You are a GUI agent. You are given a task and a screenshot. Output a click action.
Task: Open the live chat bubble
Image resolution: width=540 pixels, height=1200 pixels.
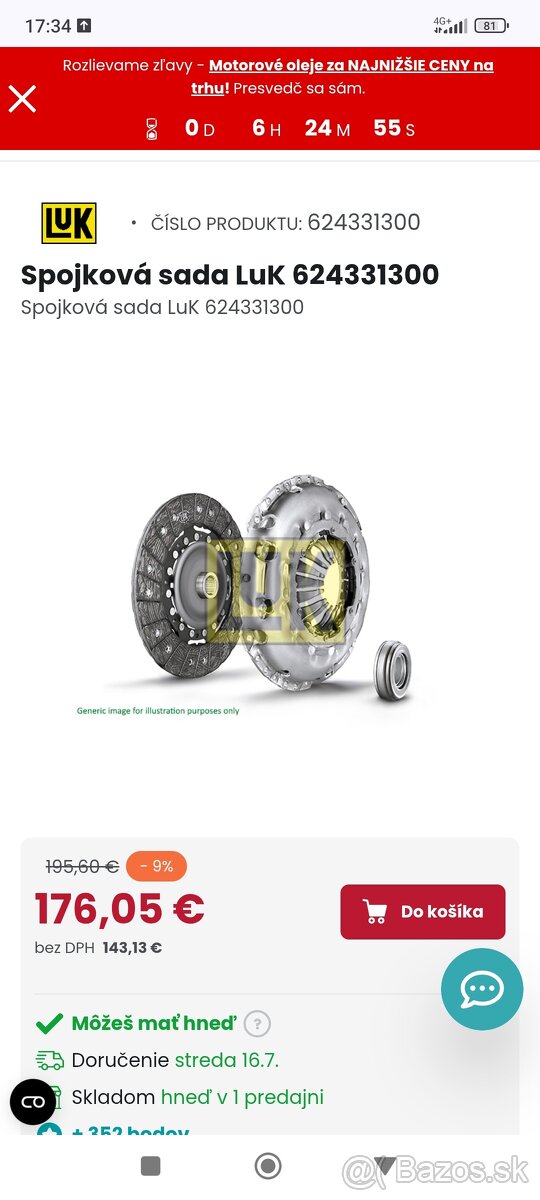tap(482, 989)
